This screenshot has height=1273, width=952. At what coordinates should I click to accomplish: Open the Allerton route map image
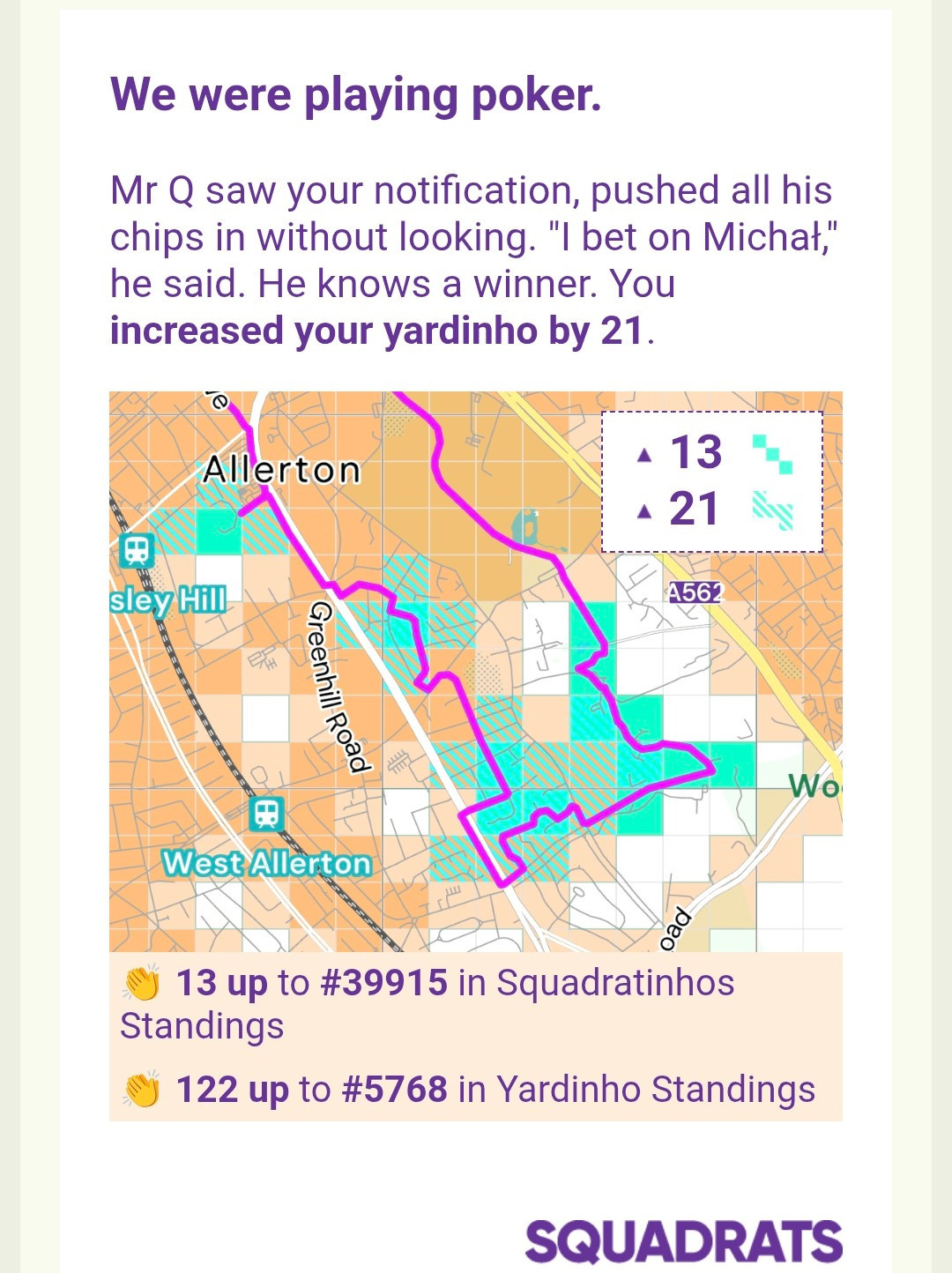pyautogui.click(x=475, y=671)
